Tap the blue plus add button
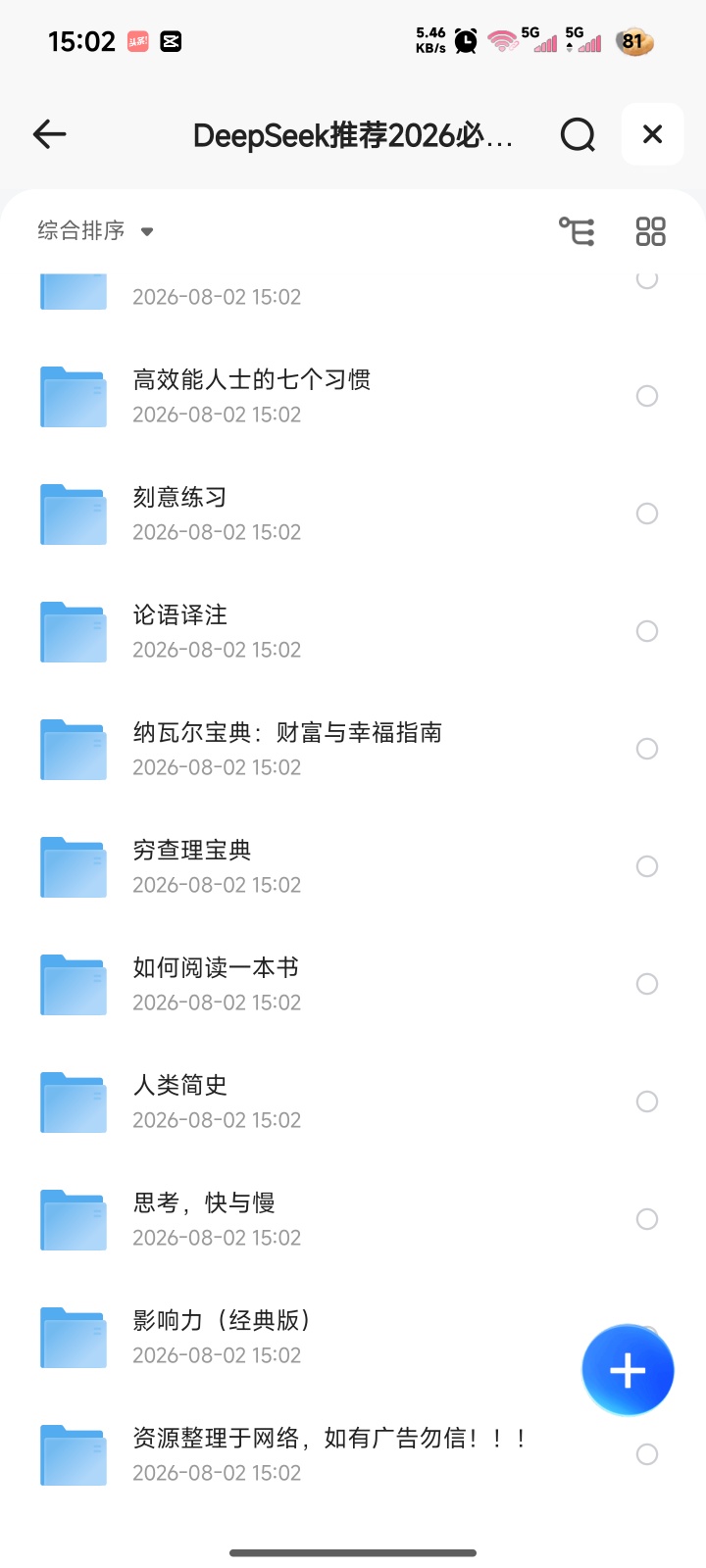This screenshot has width=706, height=1568. [628, 1370]
